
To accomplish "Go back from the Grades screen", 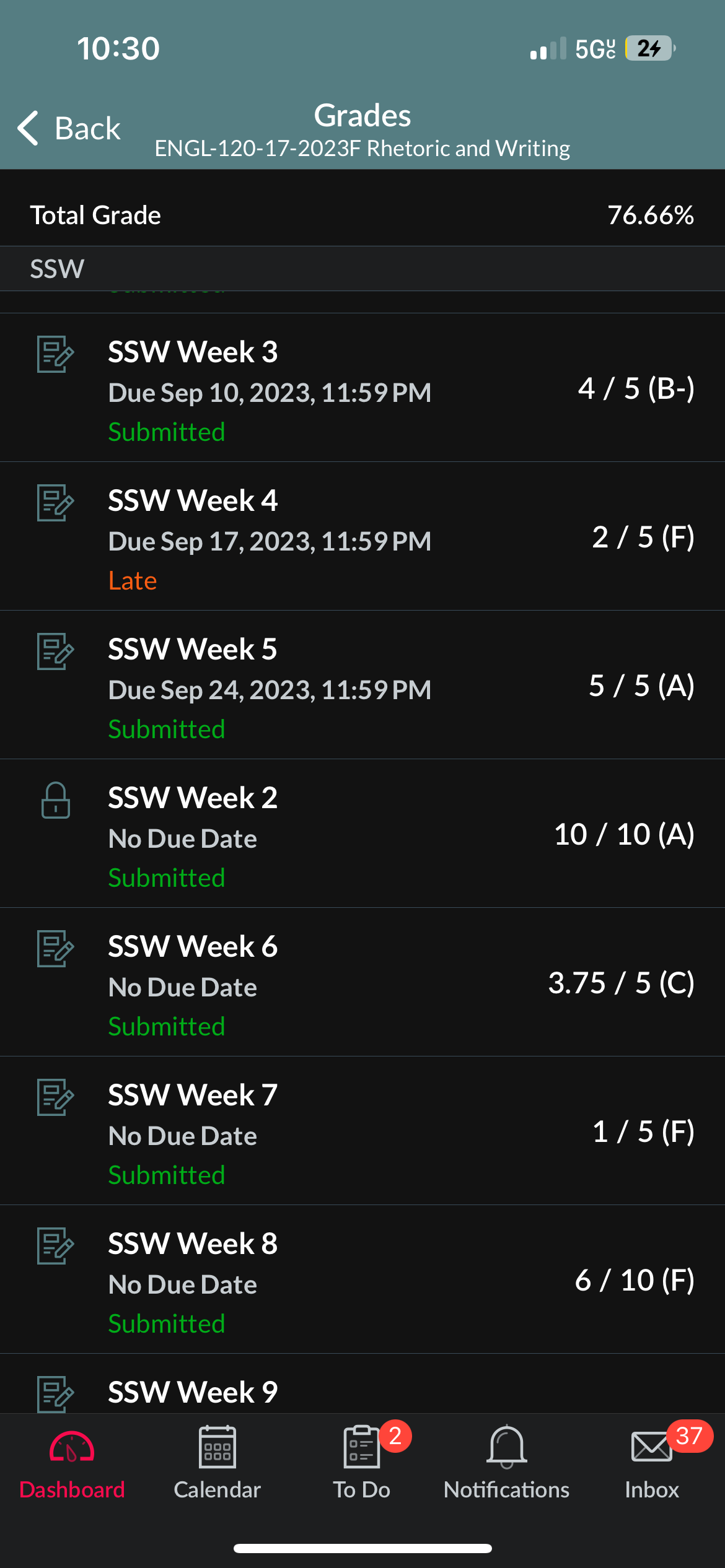I will (x=69, y=128).
